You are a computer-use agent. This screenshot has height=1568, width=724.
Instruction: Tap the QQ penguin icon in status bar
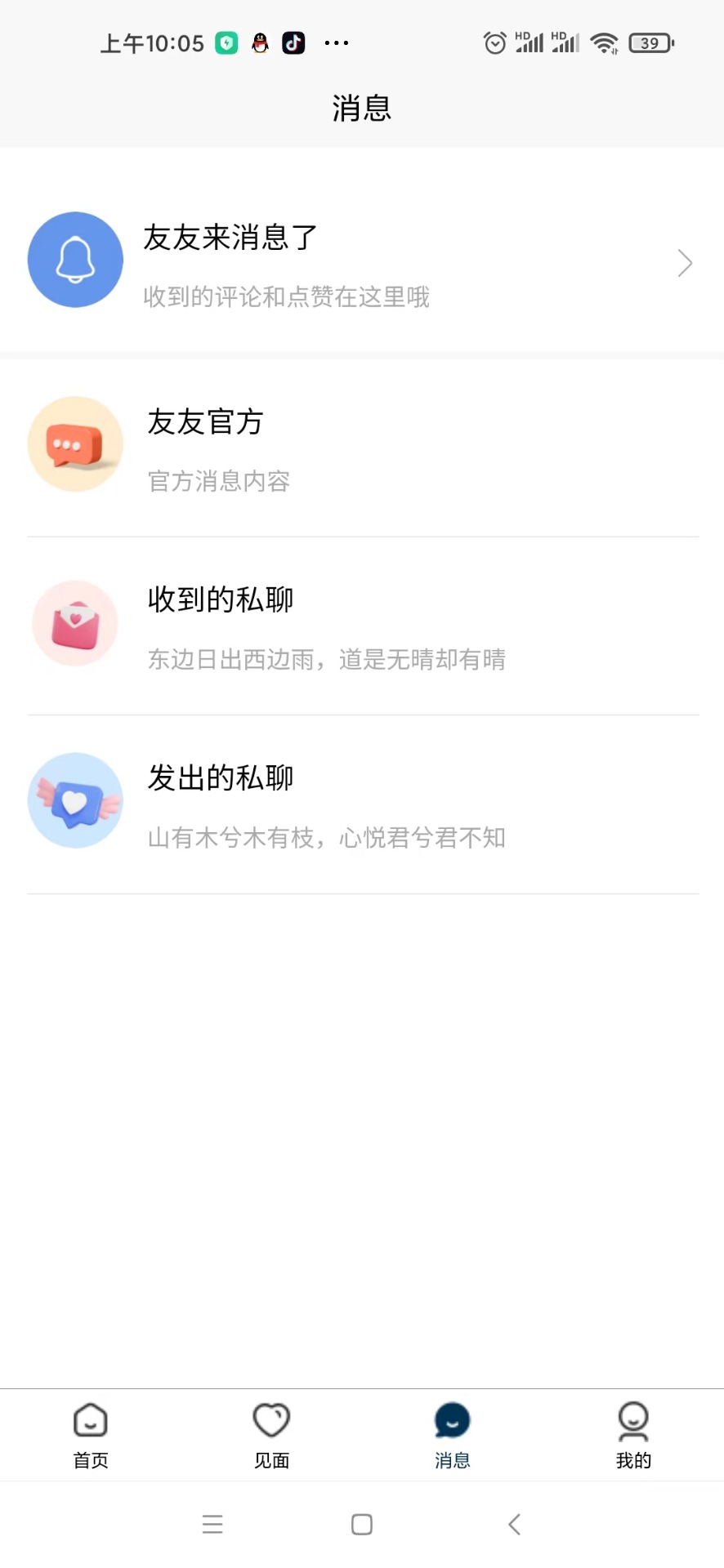260,42
